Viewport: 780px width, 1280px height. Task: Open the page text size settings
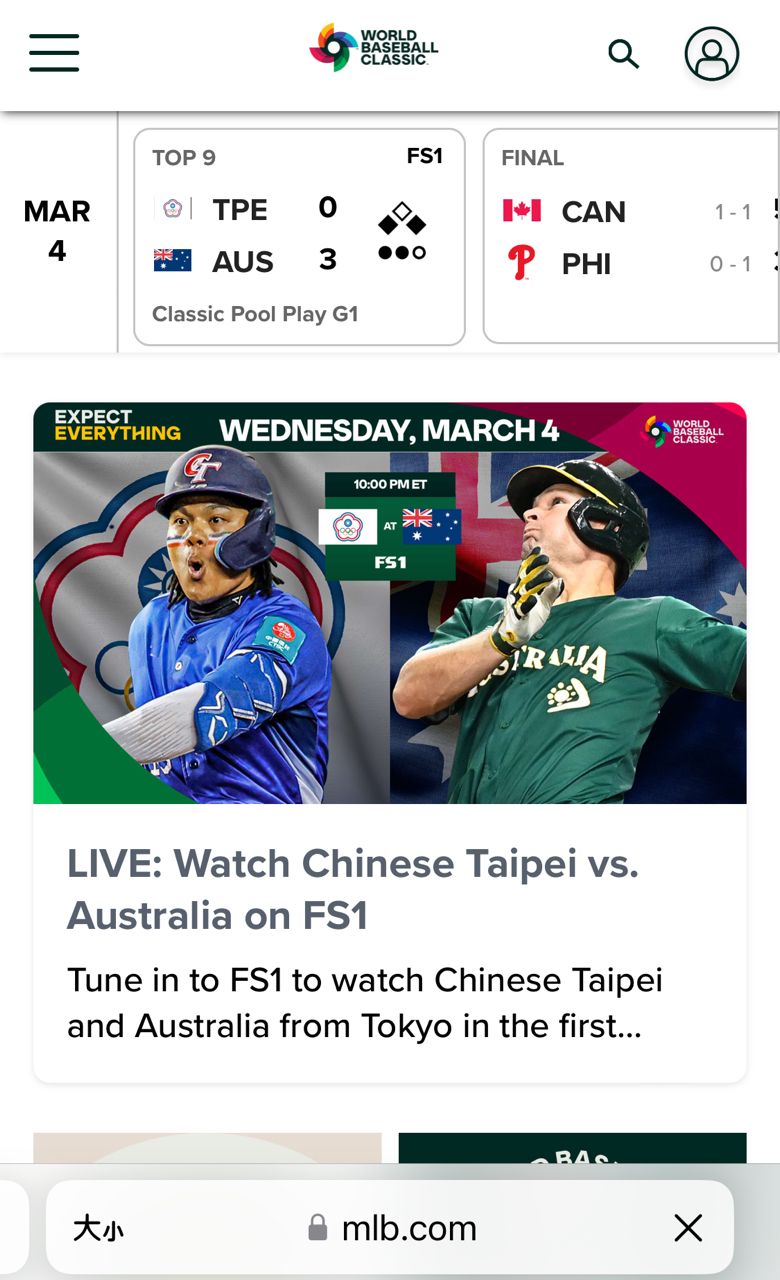[98, 1228]
